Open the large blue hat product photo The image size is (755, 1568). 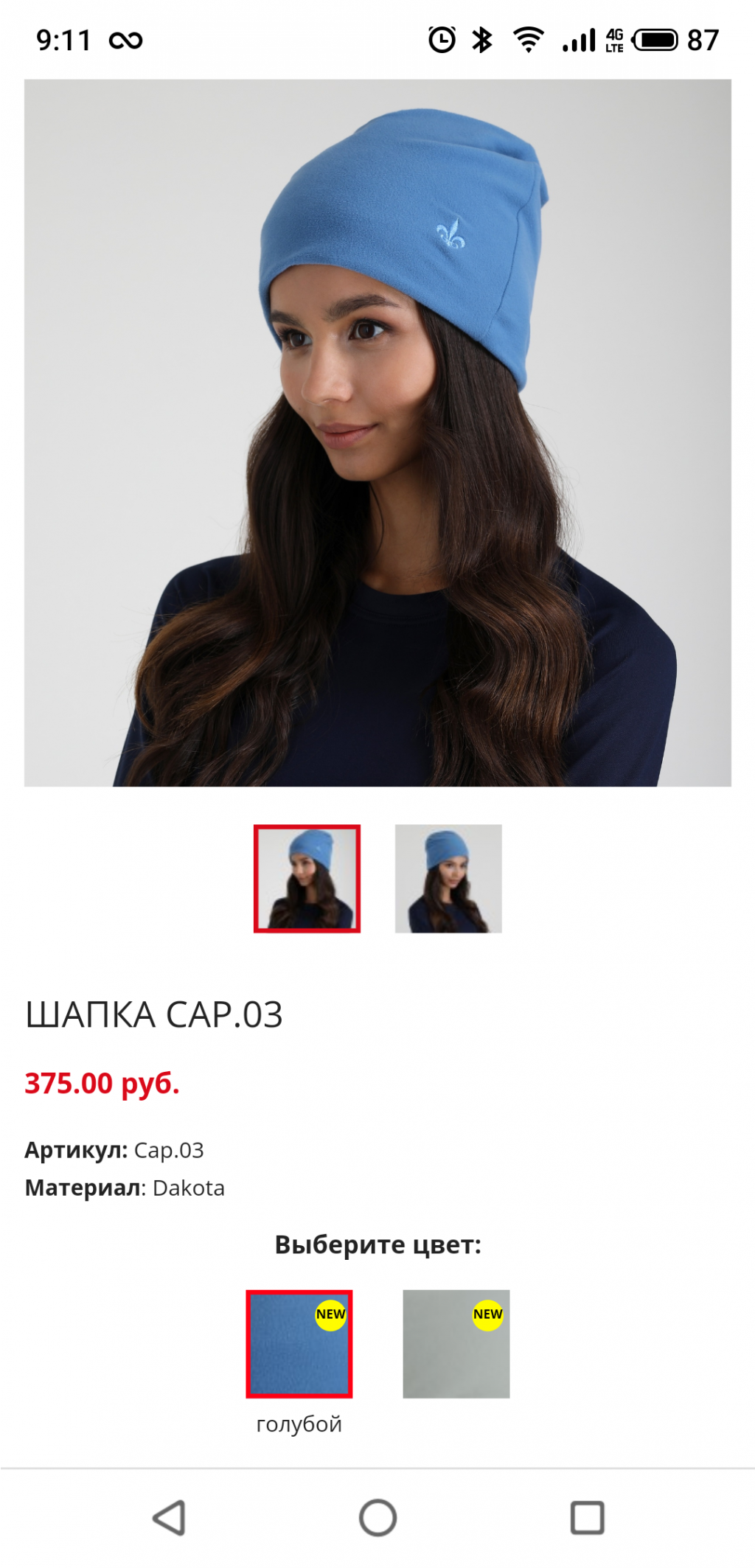(377, 433)
